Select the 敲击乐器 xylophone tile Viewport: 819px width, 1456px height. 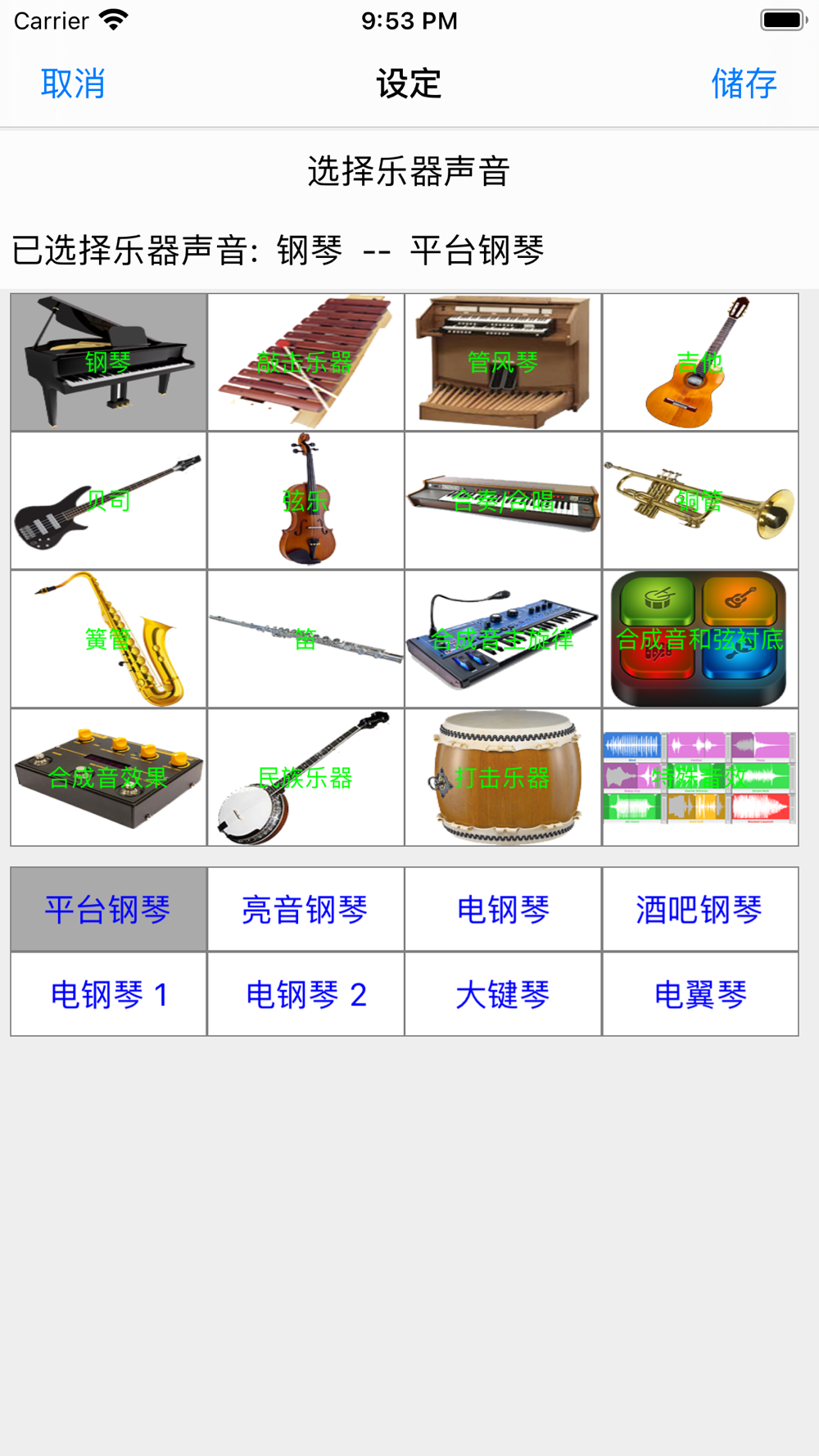click(x=305, y=362)
